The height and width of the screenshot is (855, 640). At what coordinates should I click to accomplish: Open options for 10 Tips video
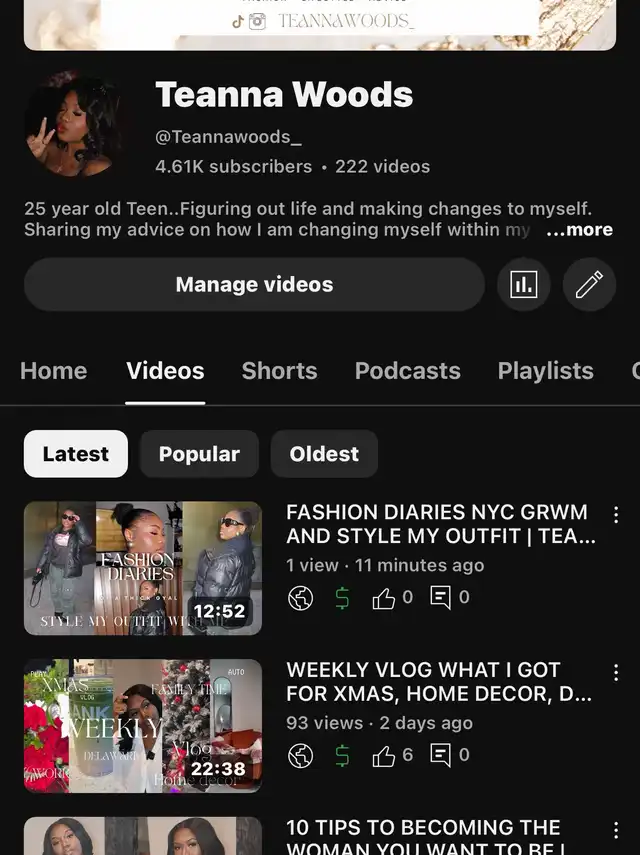pyautogui.click(x=616, y=831)
